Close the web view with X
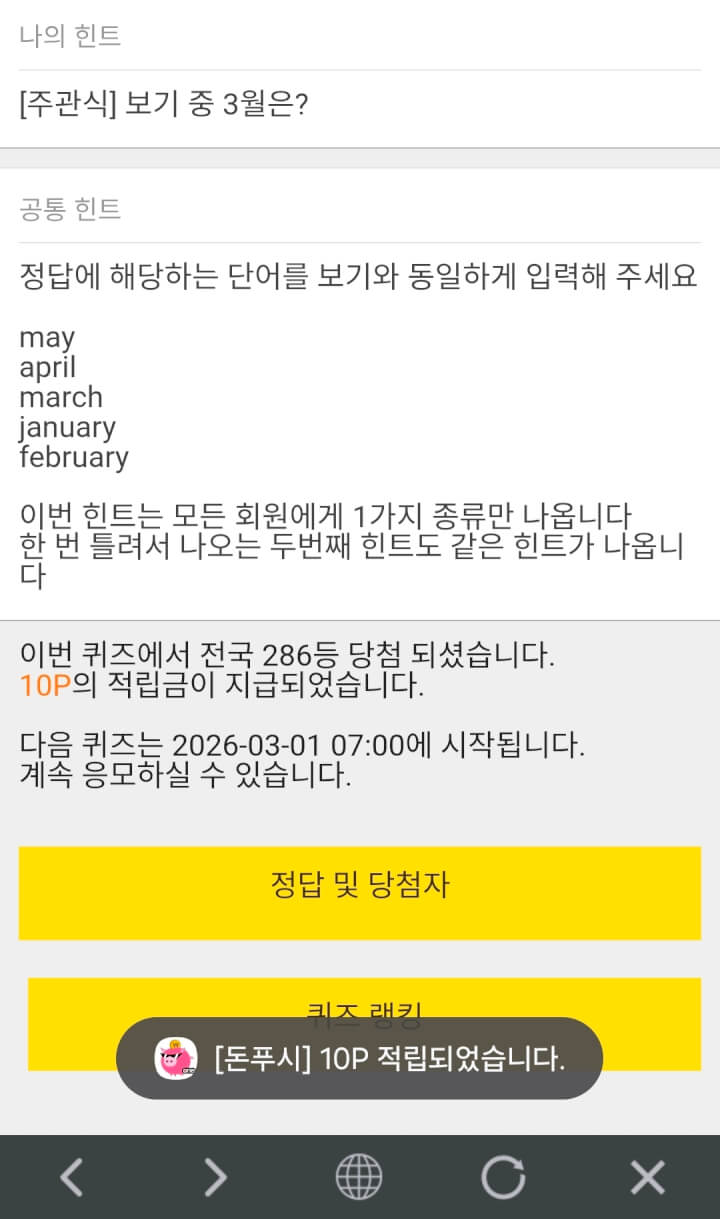720x1219 pixels. (x=647, y=1177)
